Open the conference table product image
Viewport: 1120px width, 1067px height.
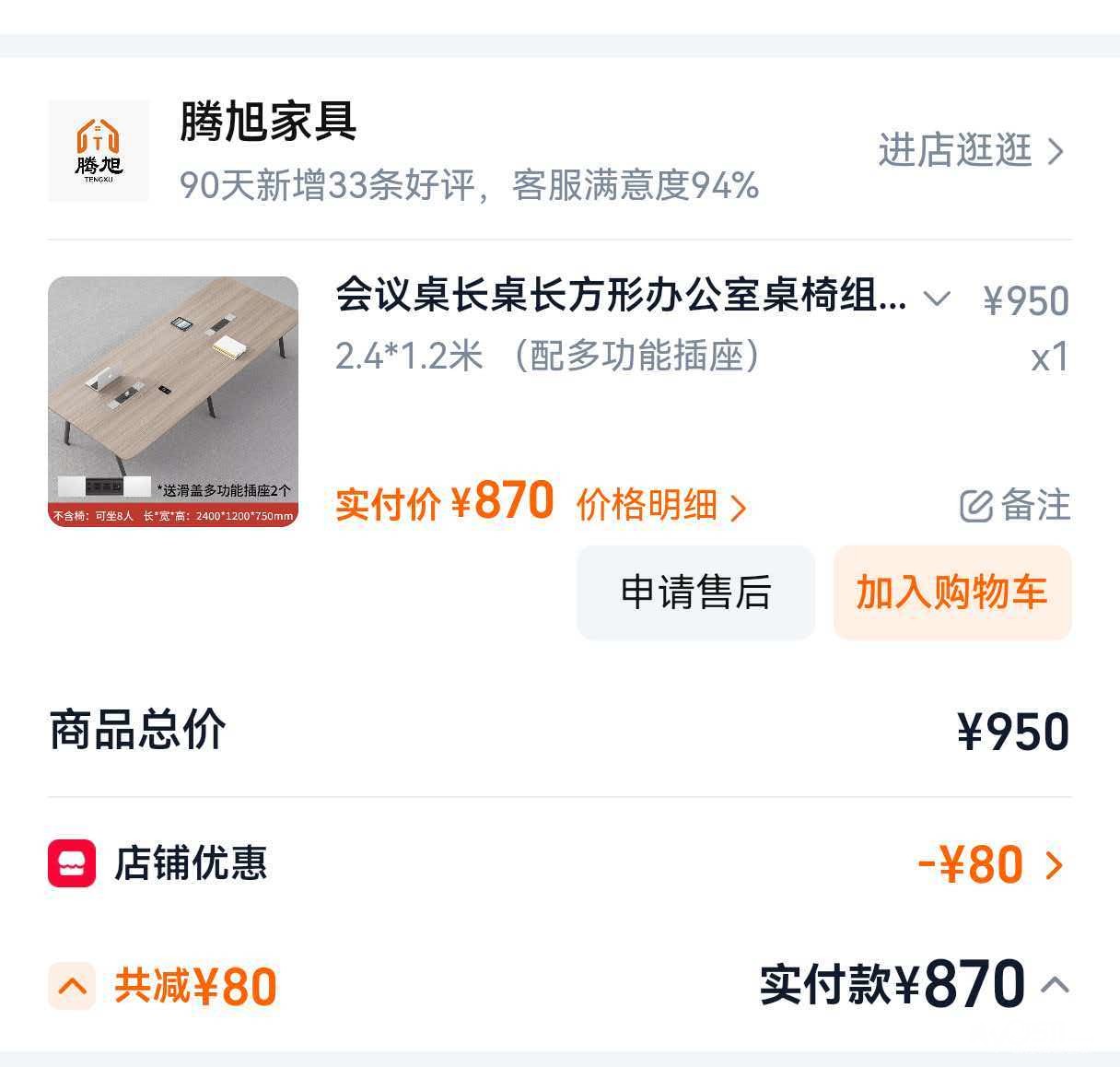173,402
